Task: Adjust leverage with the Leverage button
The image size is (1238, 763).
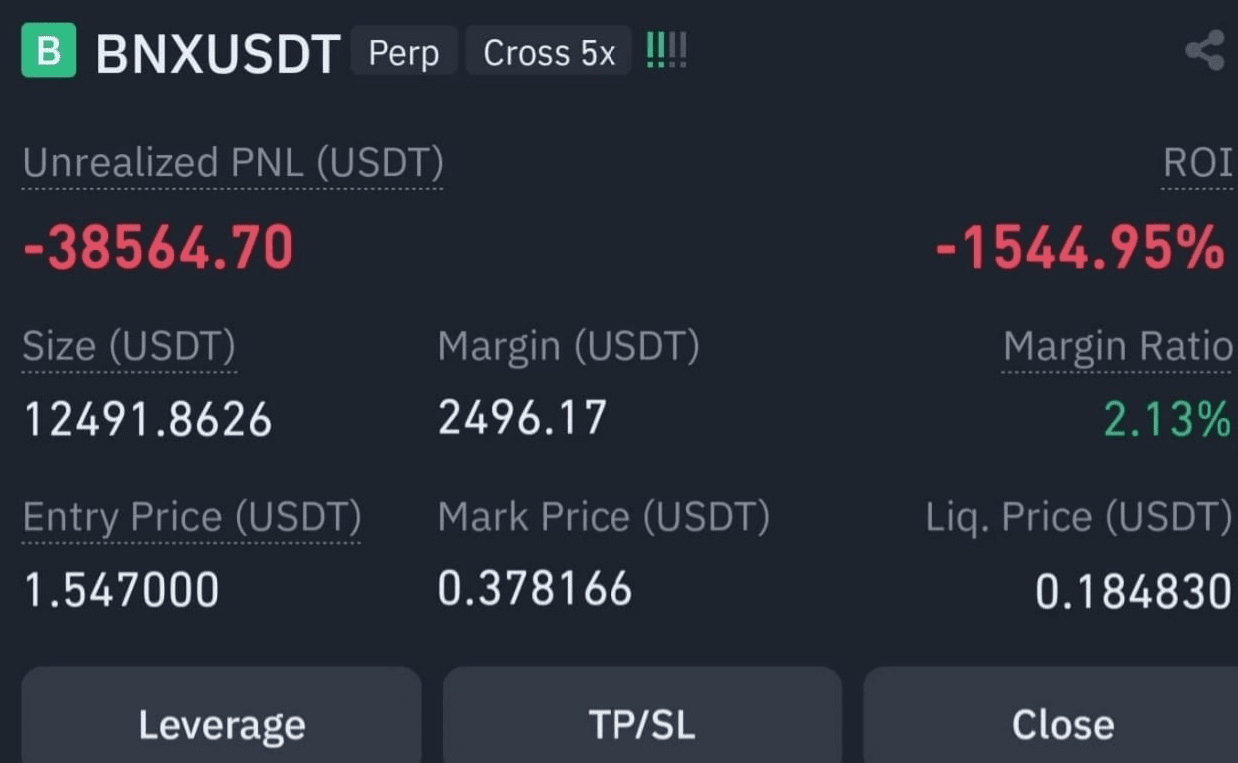Action: pyautogui.click(x=221, y=724)
